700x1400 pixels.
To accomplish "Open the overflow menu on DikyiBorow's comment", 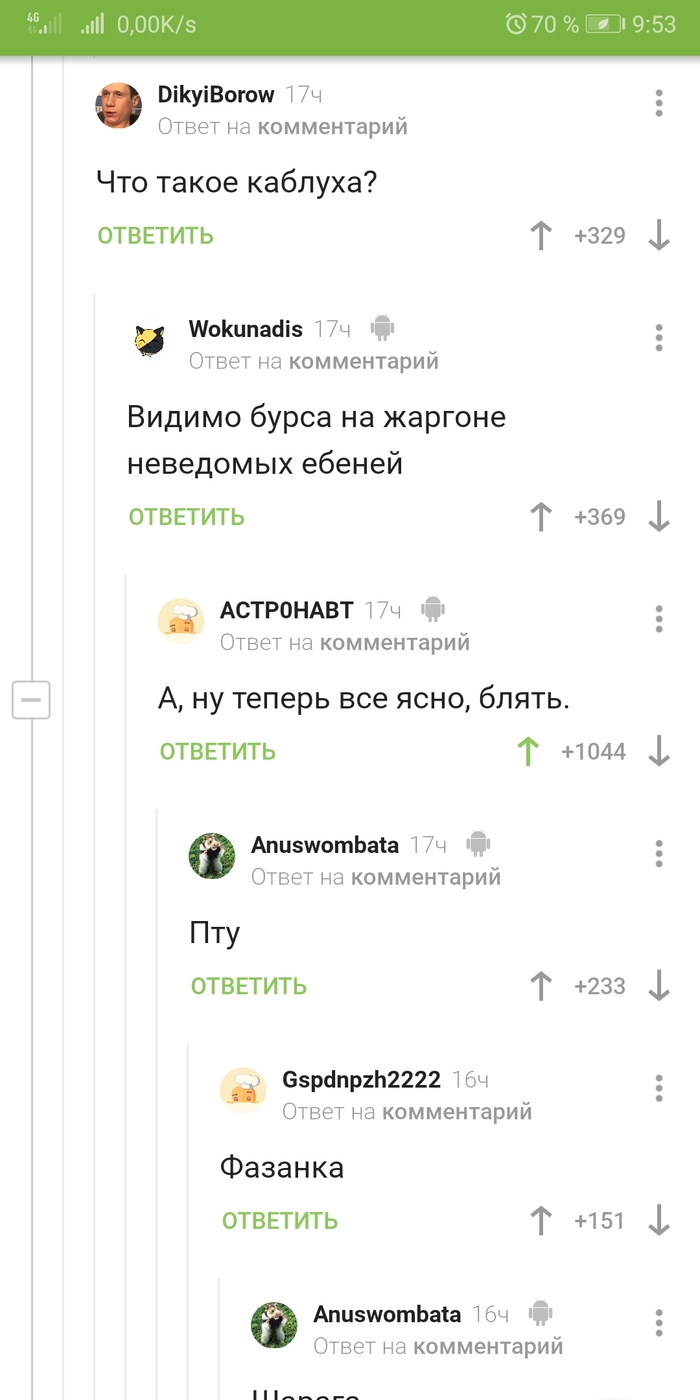I will point(659,103).
